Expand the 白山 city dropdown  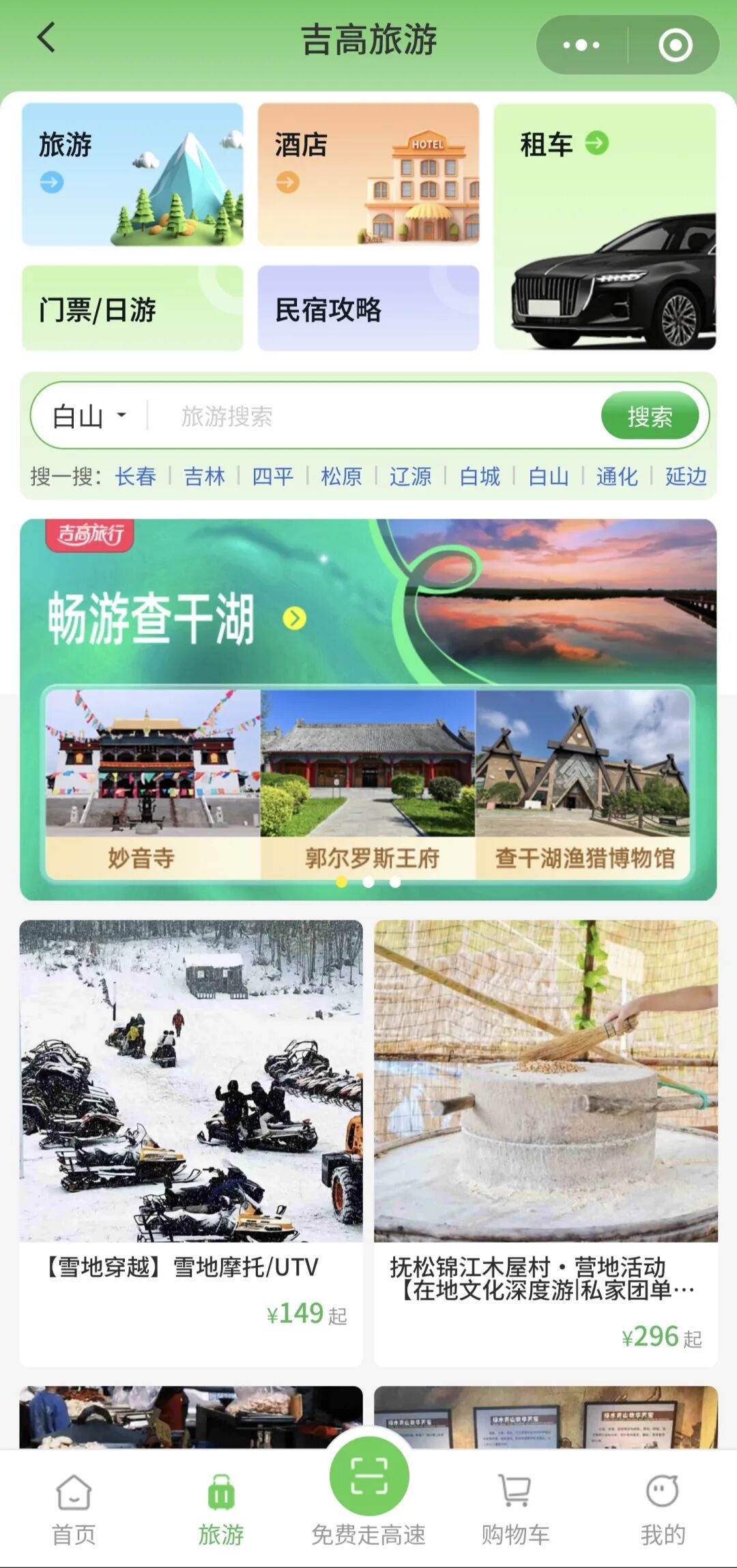click(x=89, y=416)
